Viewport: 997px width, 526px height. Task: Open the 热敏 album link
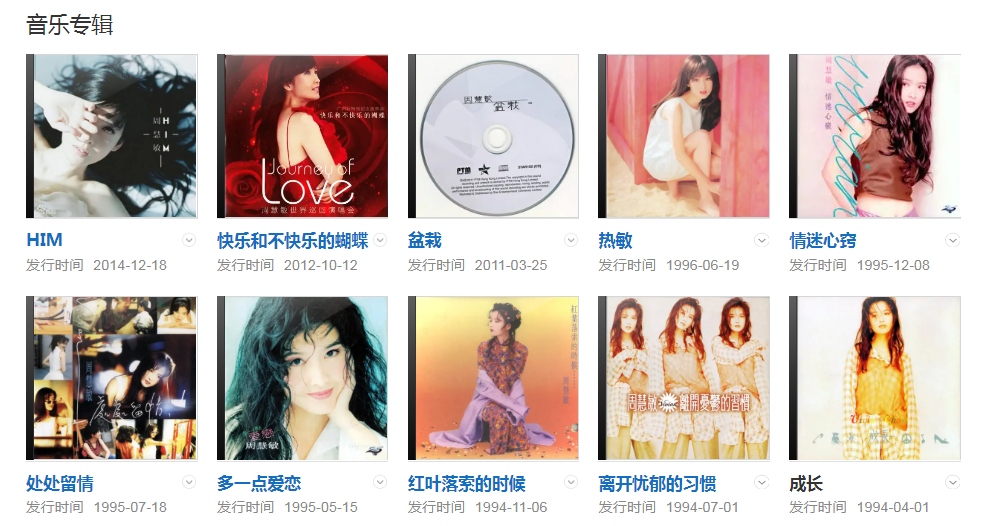point(615,241)
